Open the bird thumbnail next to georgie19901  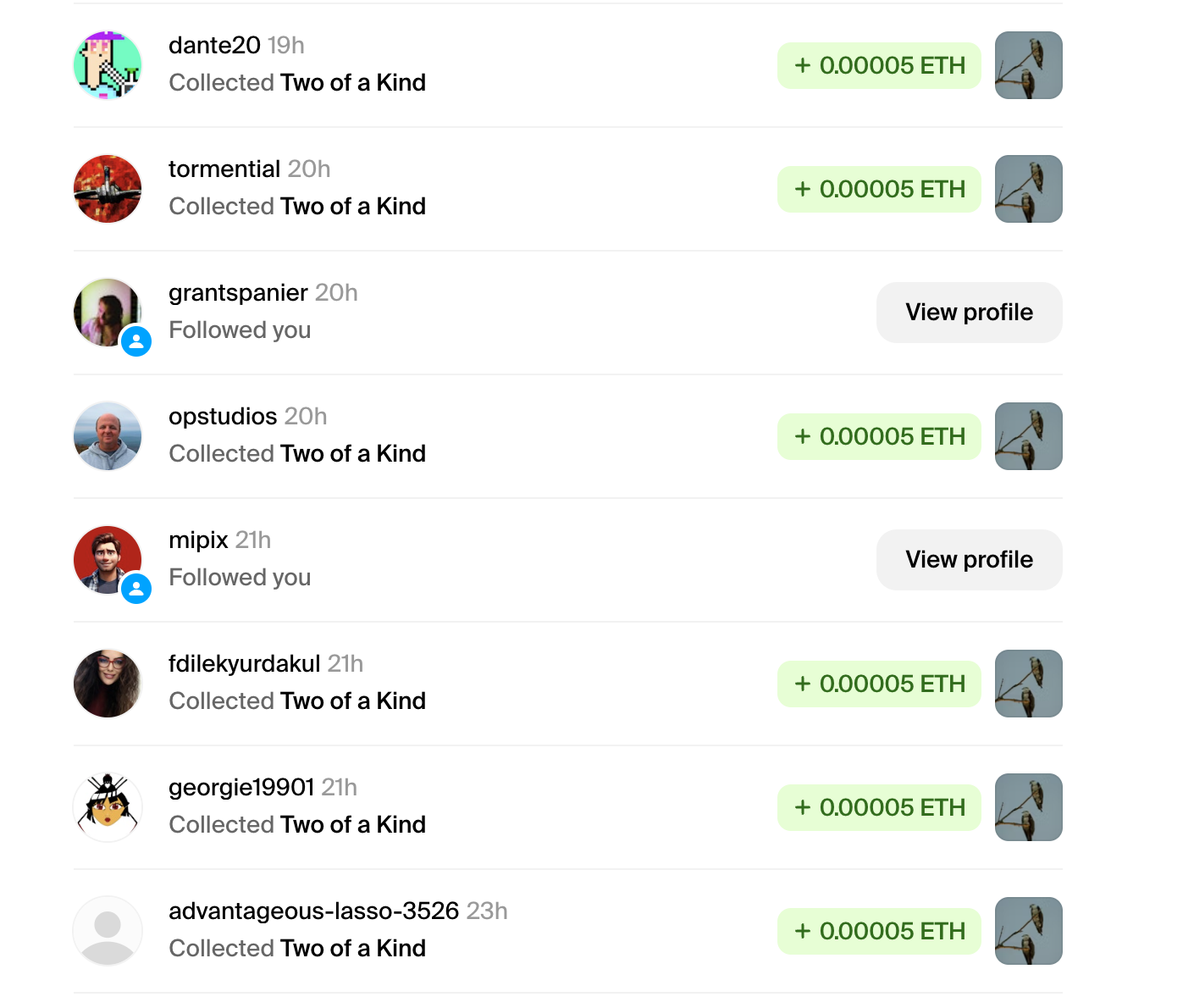(1028, 807)
